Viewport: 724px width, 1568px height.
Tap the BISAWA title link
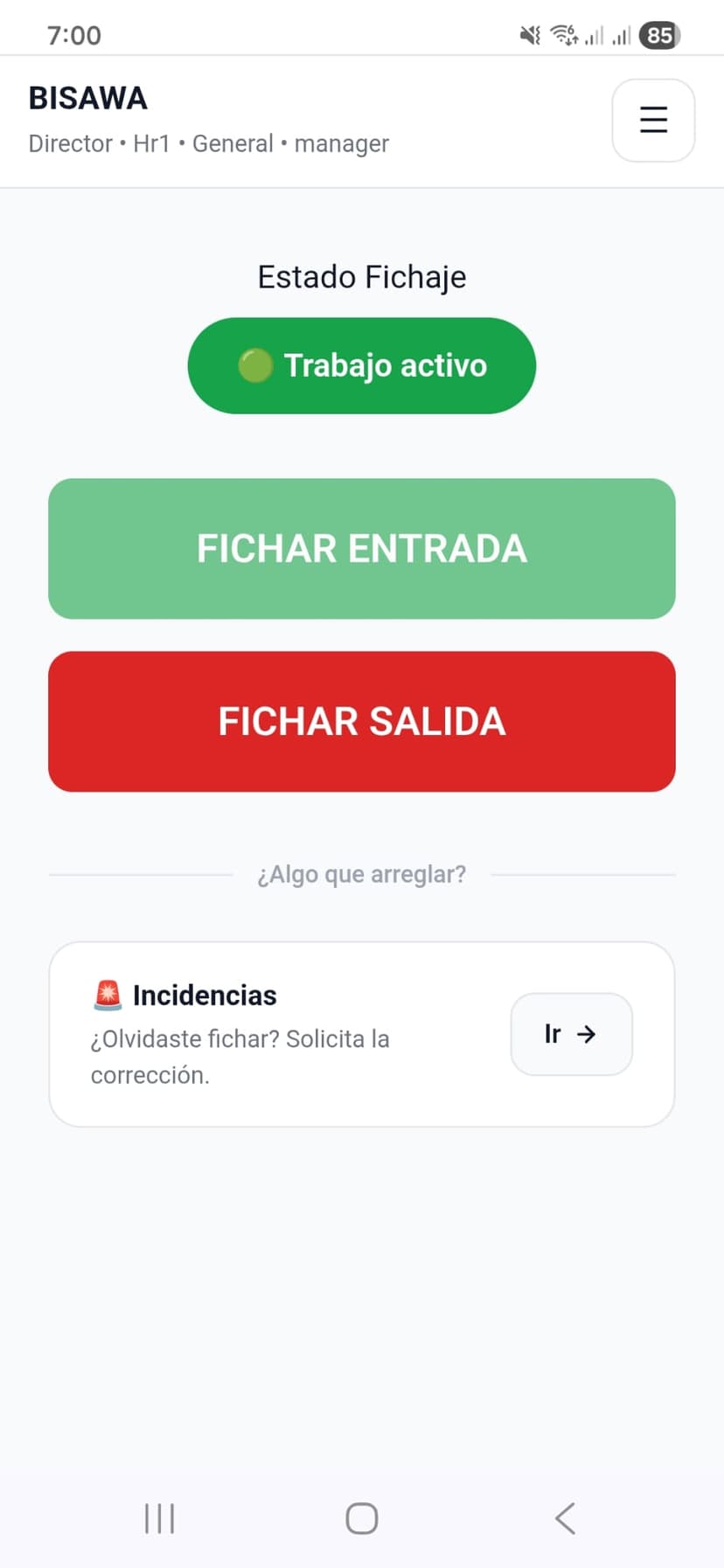point(88,98)
